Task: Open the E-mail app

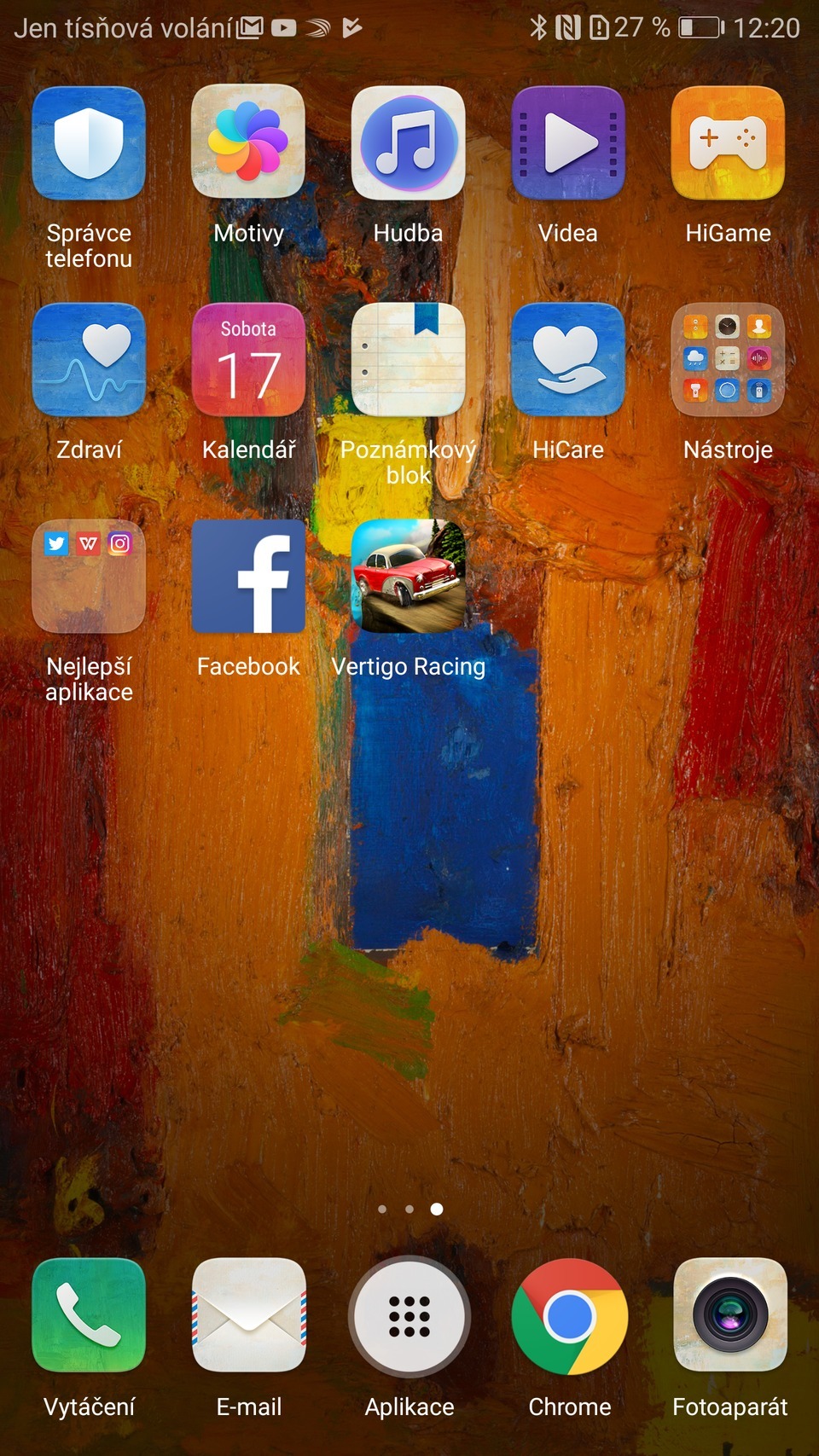Action: pos(248,1314)
